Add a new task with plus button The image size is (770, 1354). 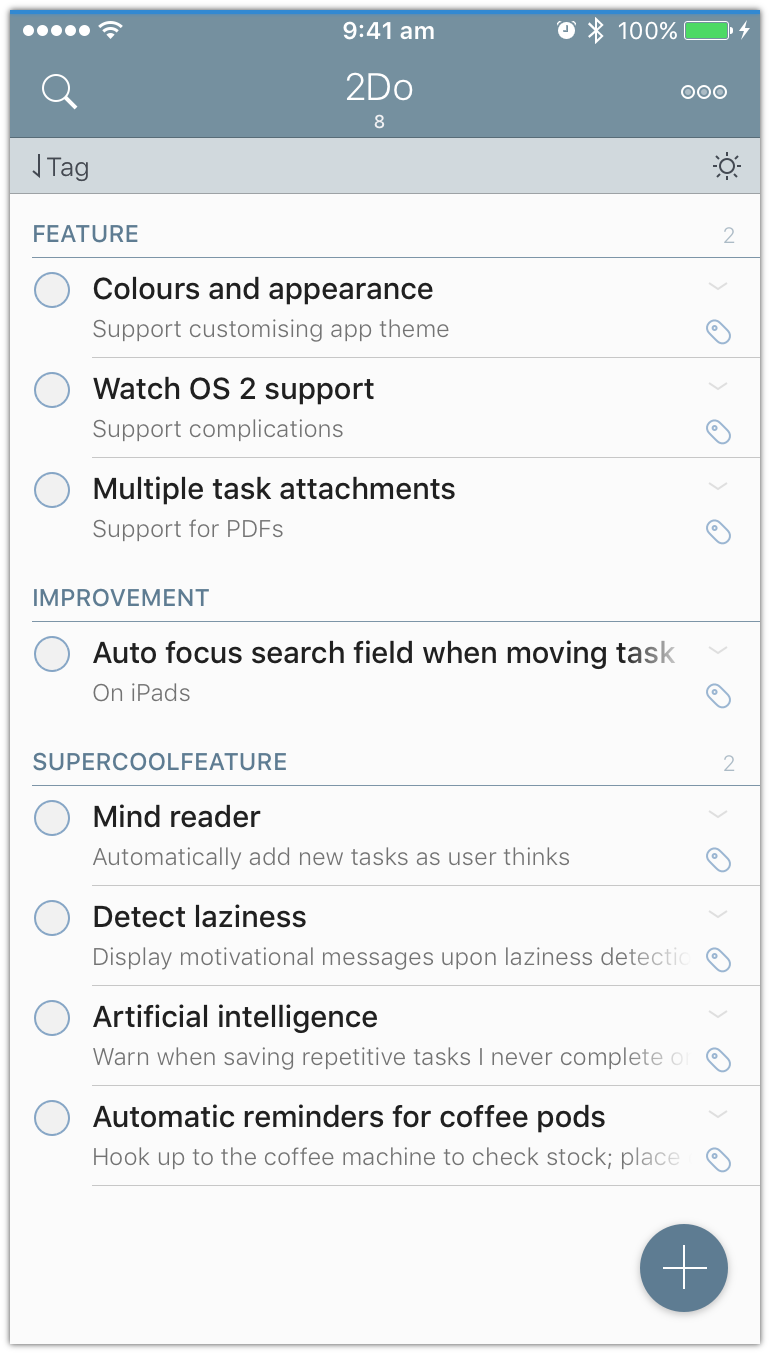click(684, 1267)
